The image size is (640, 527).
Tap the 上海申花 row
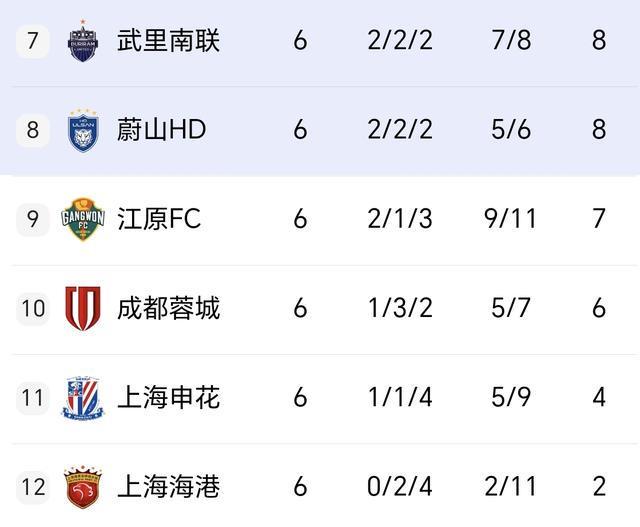click(168, 397)
